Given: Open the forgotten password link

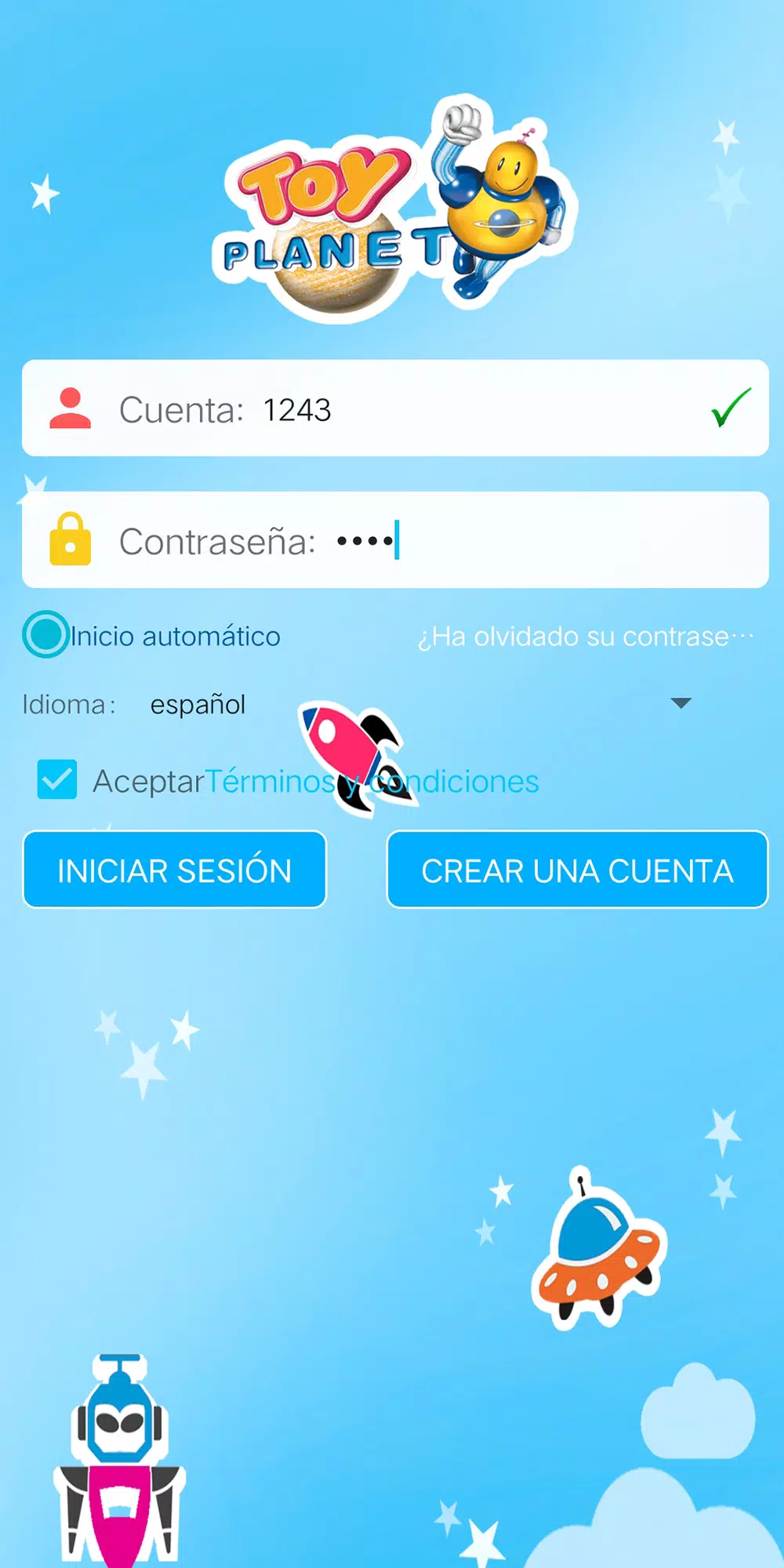Looking at the screenshot, I should [586, 637].
